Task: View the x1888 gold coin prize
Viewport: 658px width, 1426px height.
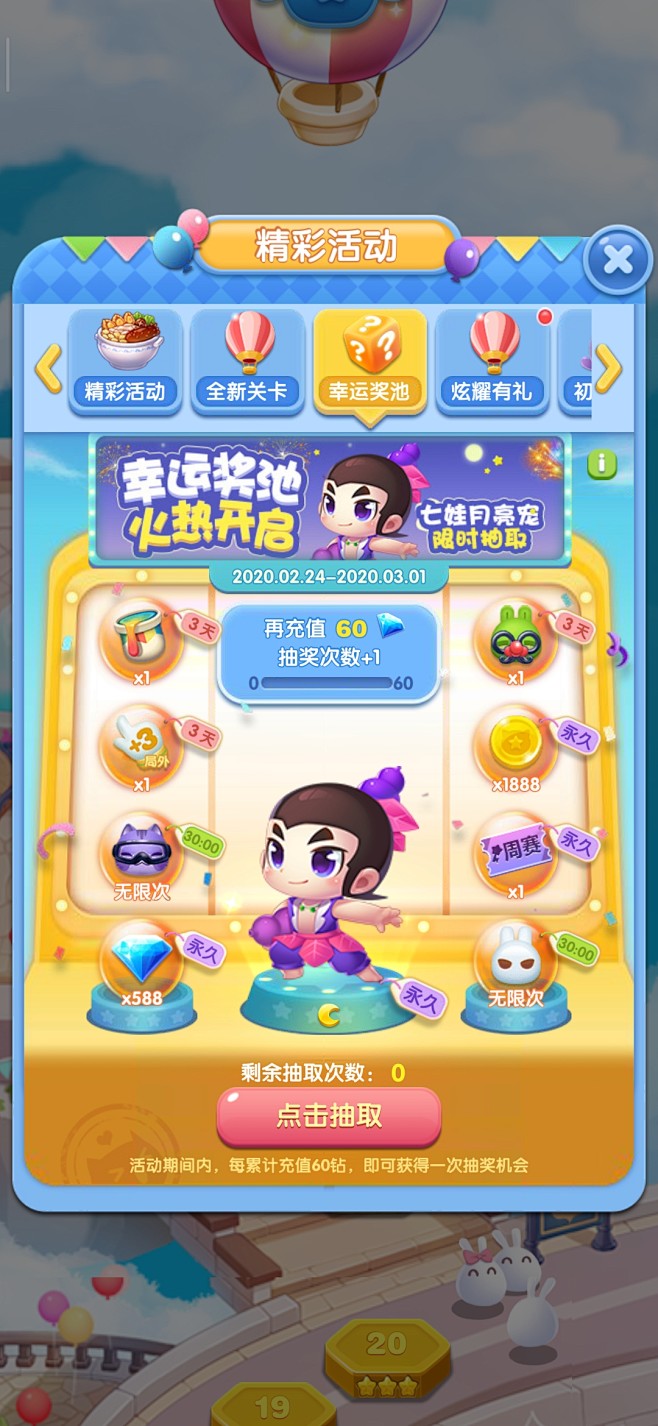Action: click(x=516, y=743)
